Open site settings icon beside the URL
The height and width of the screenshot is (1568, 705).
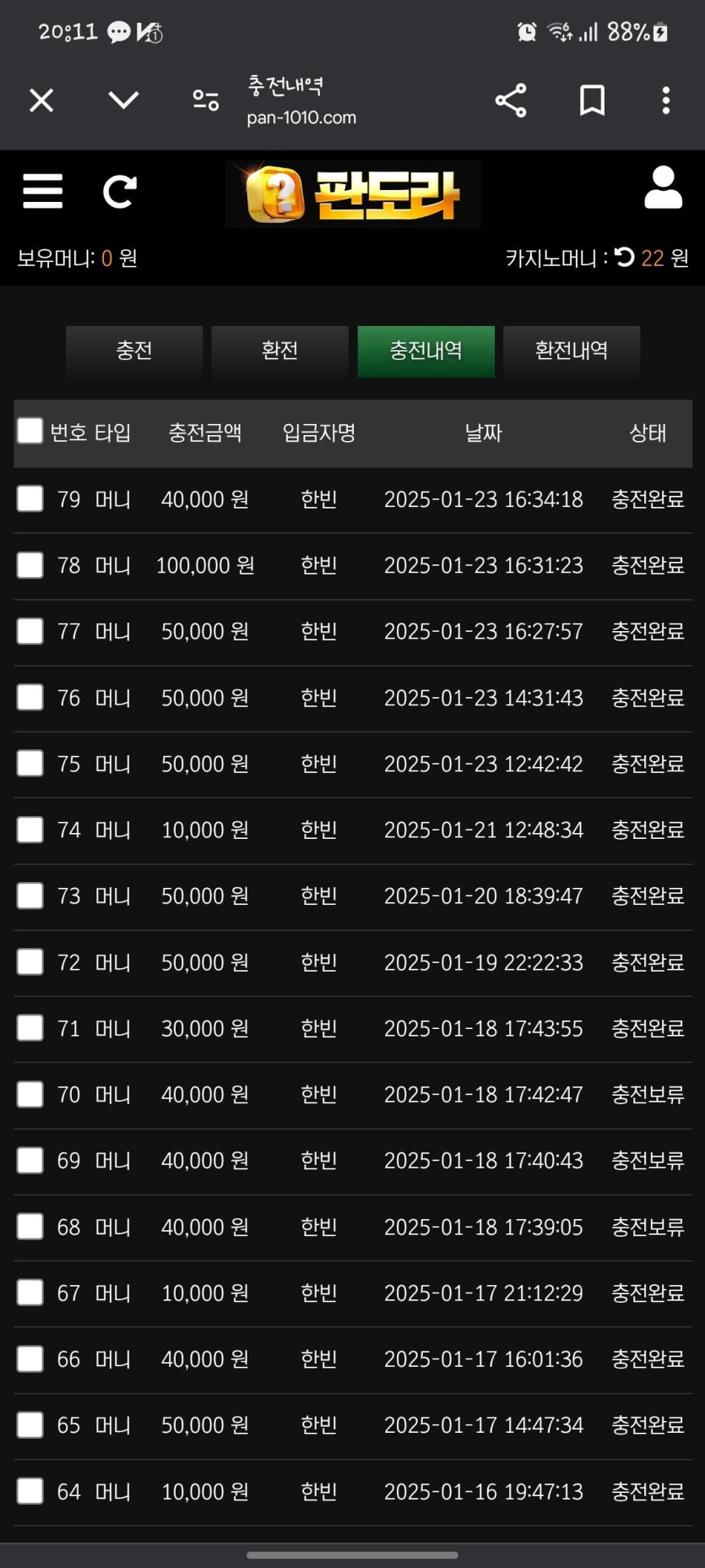coord(205,101)
